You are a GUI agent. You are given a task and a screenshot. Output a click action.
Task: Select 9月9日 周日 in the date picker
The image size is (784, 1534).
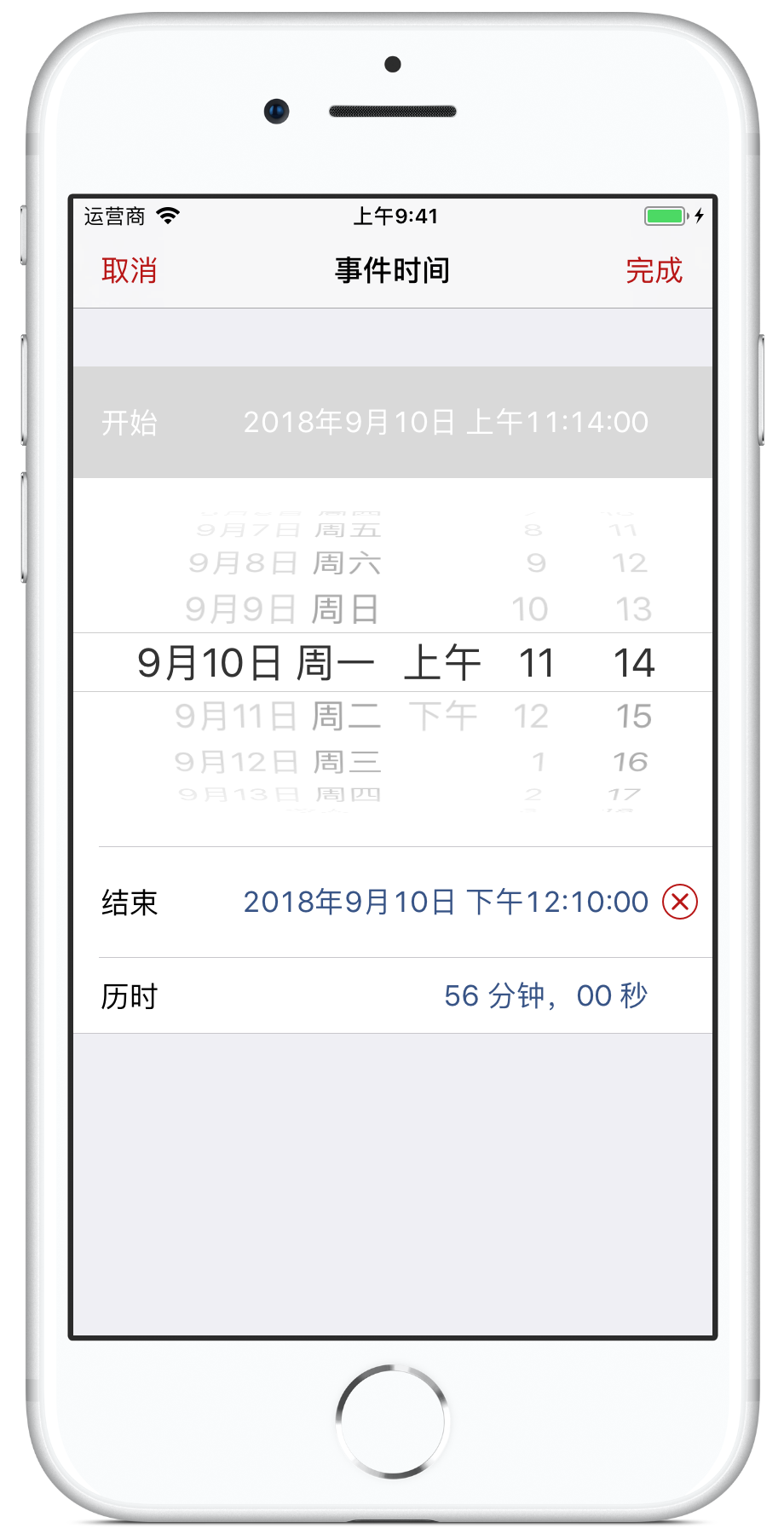tap(282, 609)
